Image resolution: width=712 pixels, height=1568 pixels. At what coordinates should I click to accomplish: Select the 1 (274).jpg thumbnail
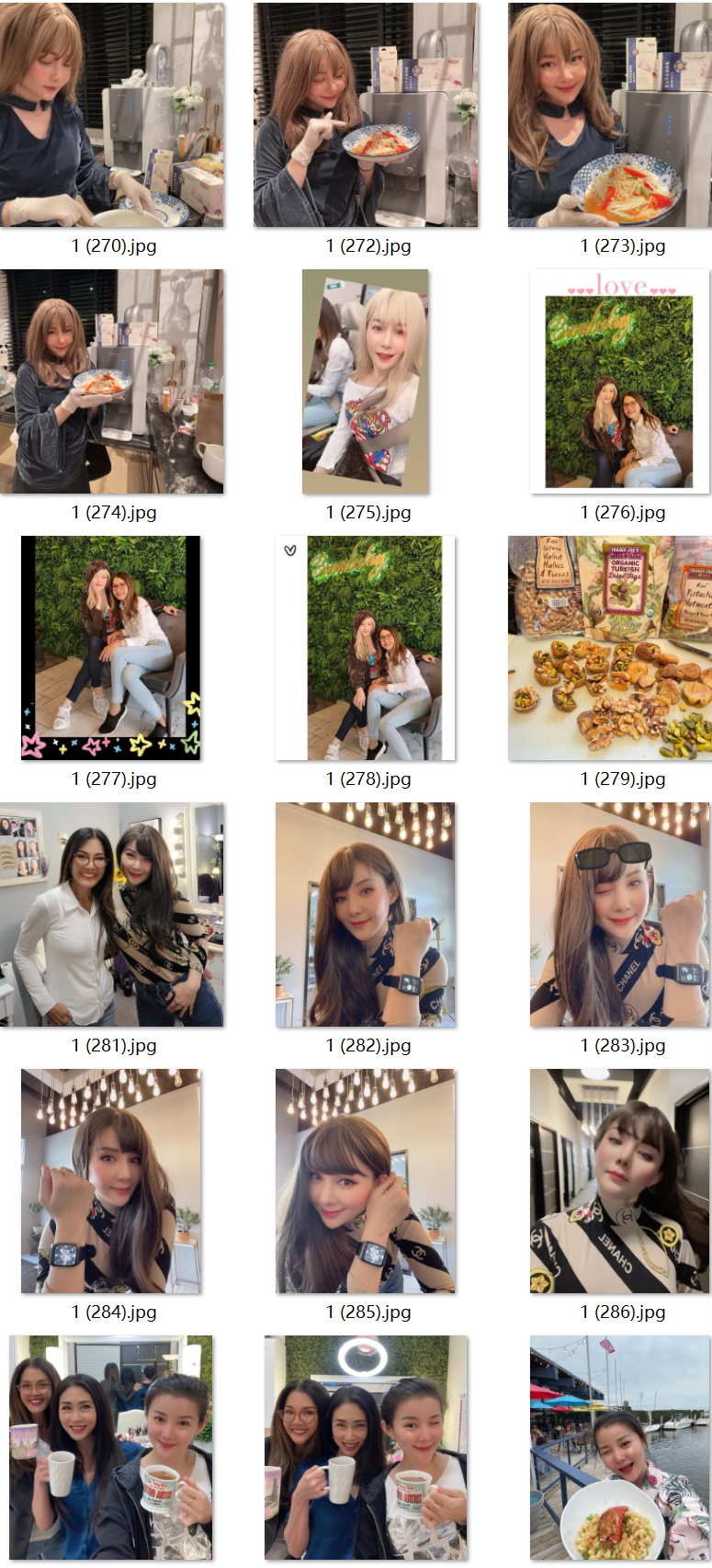point(112,381)
